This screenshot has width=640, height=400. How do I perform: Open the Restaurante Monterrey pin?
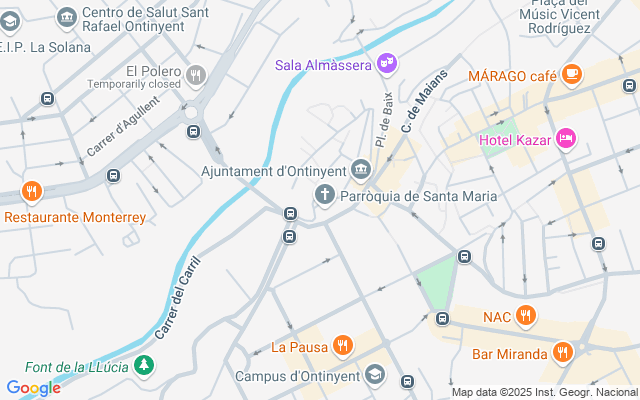[32, 191]
